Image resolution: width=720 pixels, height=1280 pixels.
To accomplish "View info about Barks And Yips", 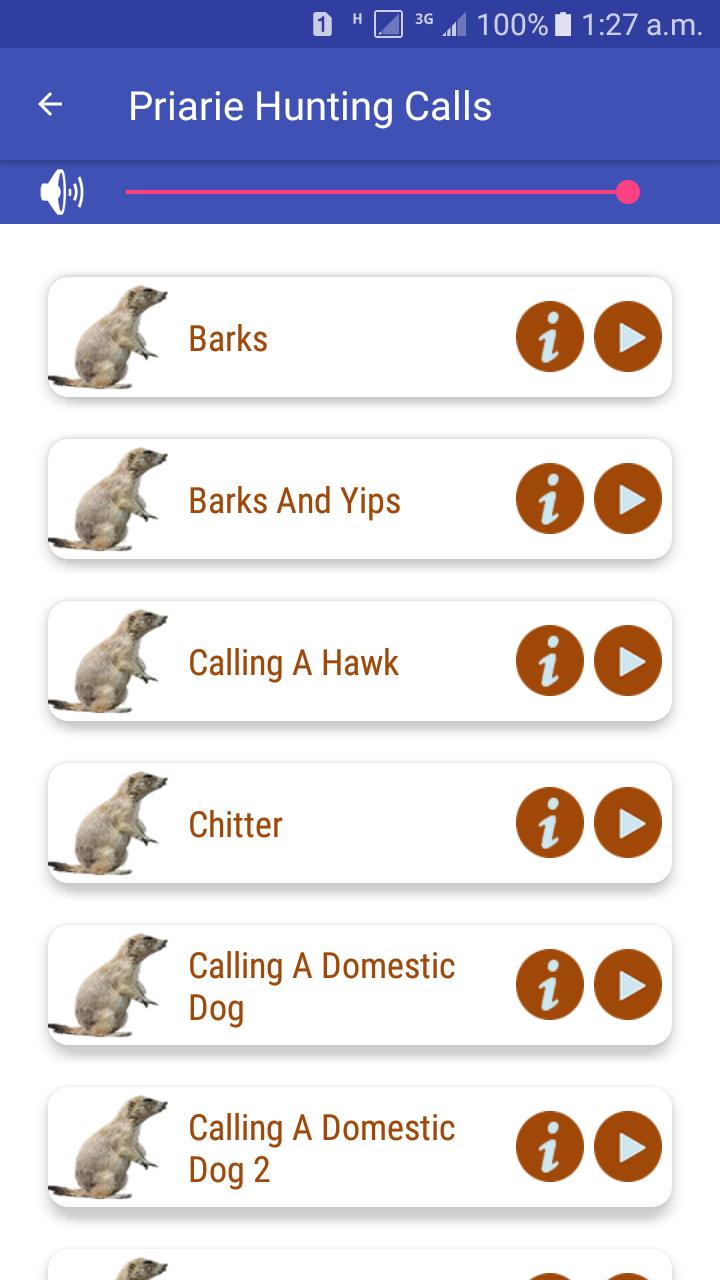I will tap(550, 500).
